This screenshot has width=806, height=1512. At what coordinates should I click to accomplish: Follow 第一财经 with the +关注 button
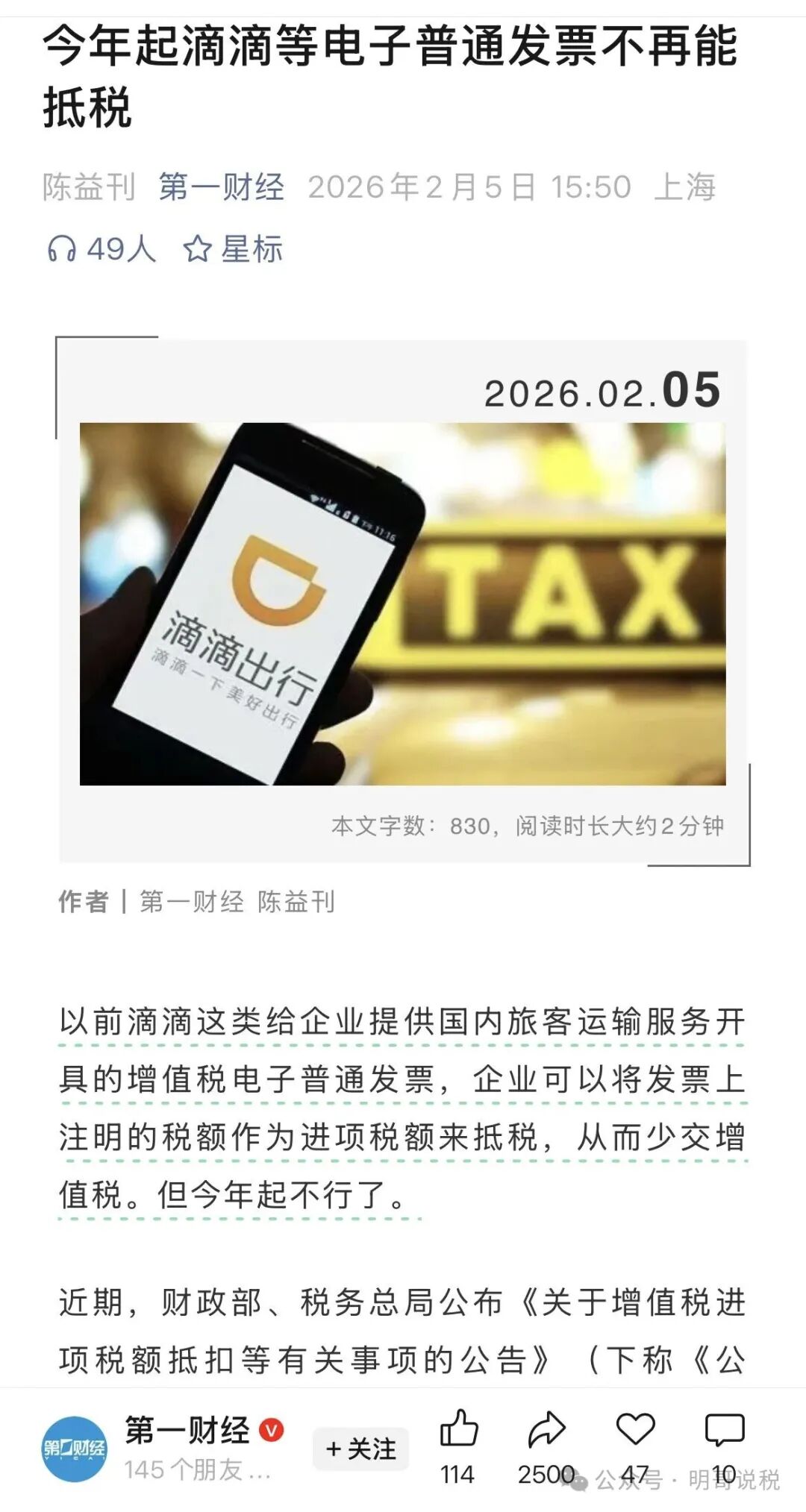(x=361, y=1449)
